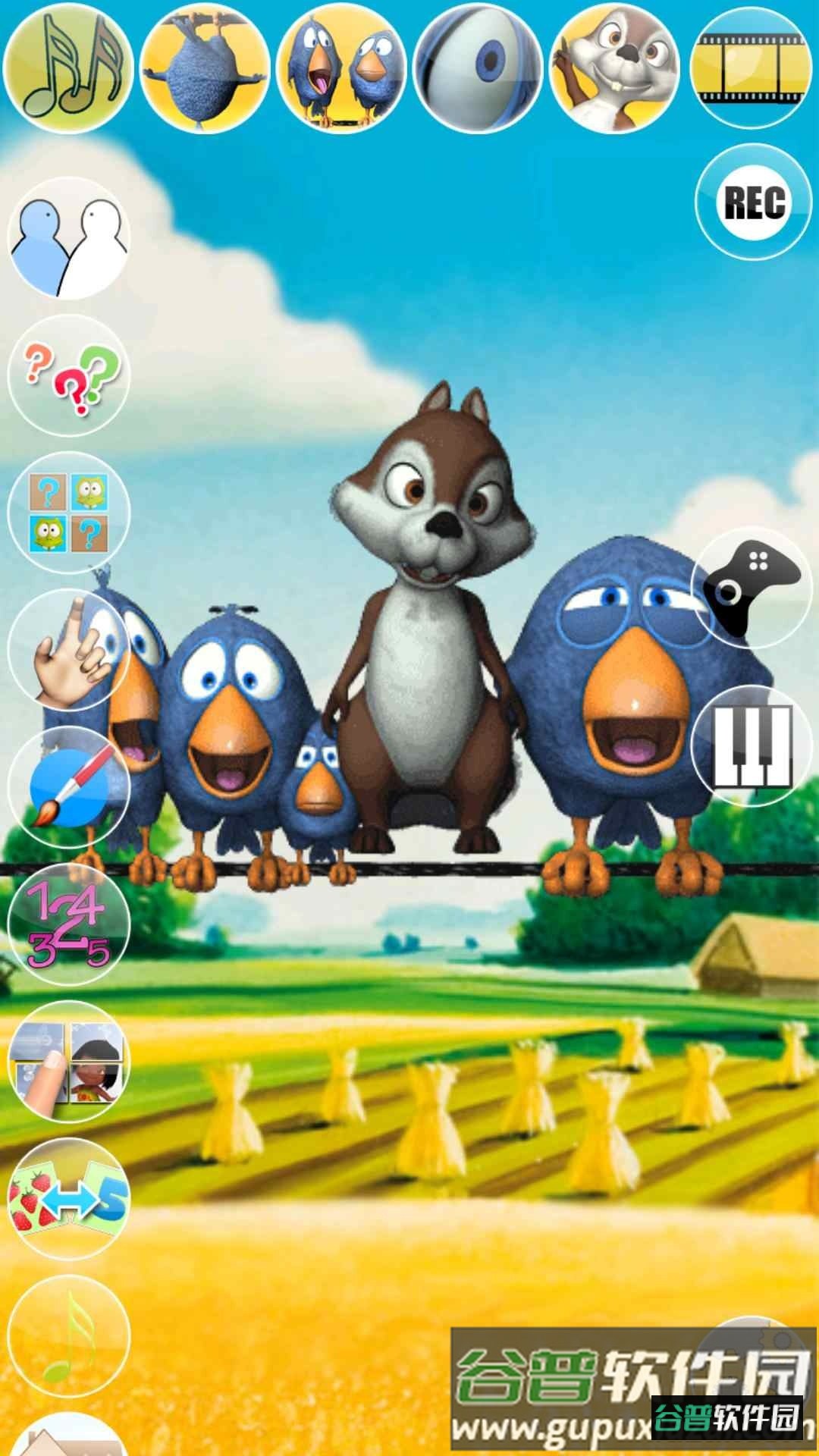The height and width of the screenshot is (1456, 819).
Task: Open the two birds silhouette bubble
Action: 69,238
